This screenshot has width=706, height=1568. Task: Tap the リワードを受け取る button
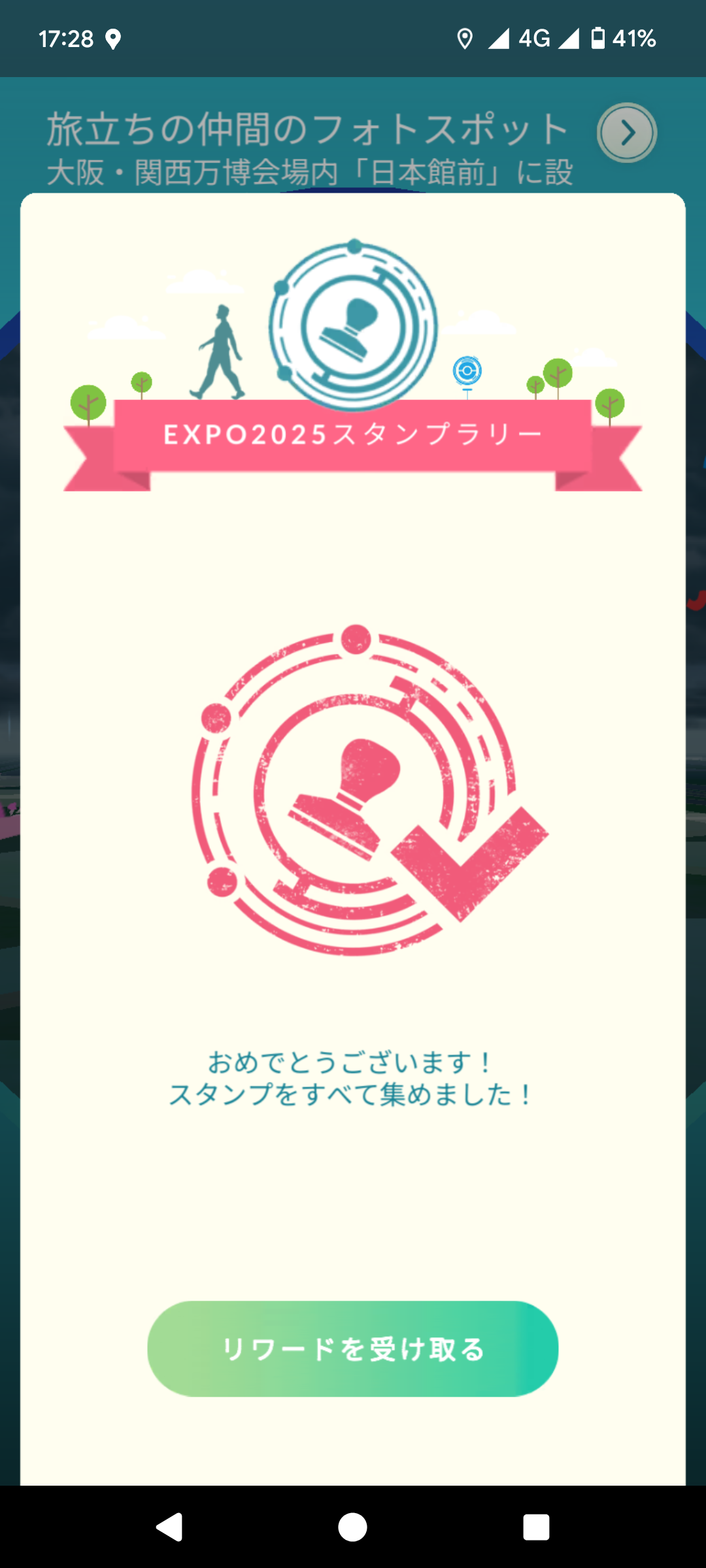point(353,1348)
